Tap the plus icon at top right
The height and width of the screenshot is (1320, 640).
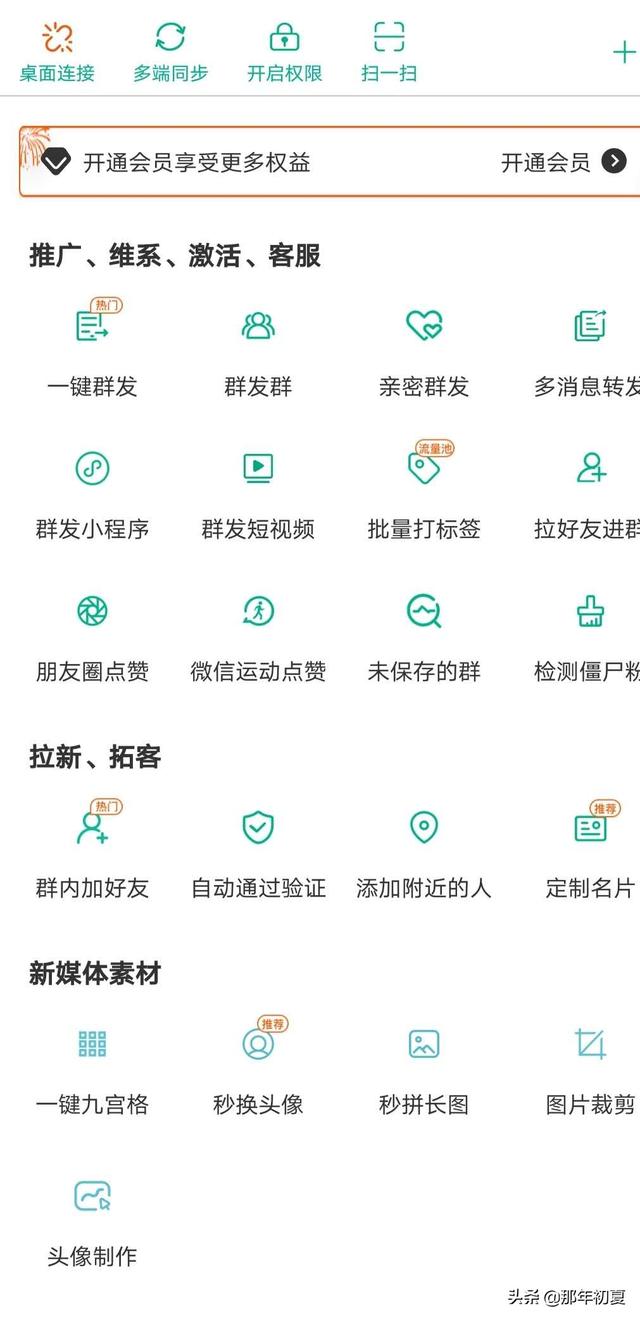coord(623,52)
